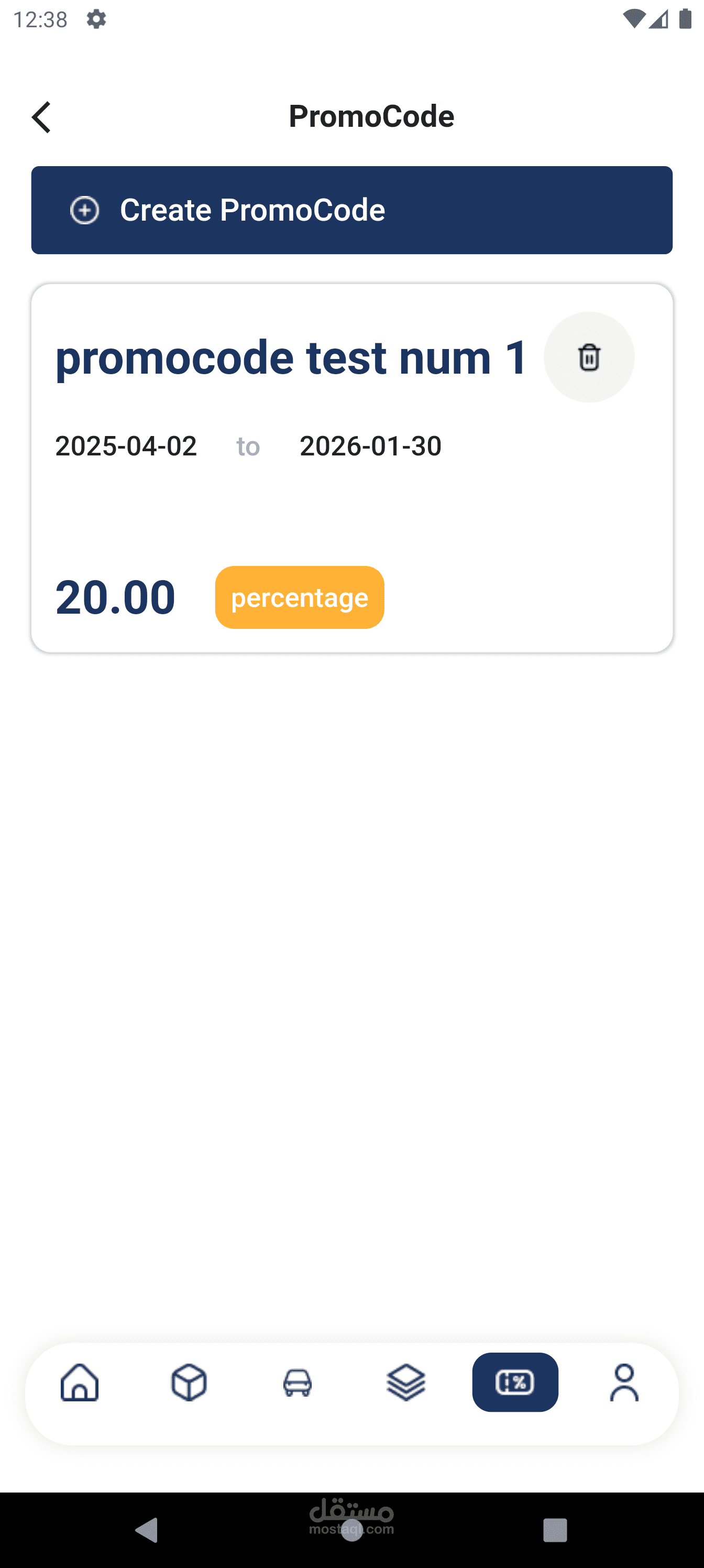704x1568 pixels.
Task: Go back using the top arrow
Action: (x=41, y=117)
